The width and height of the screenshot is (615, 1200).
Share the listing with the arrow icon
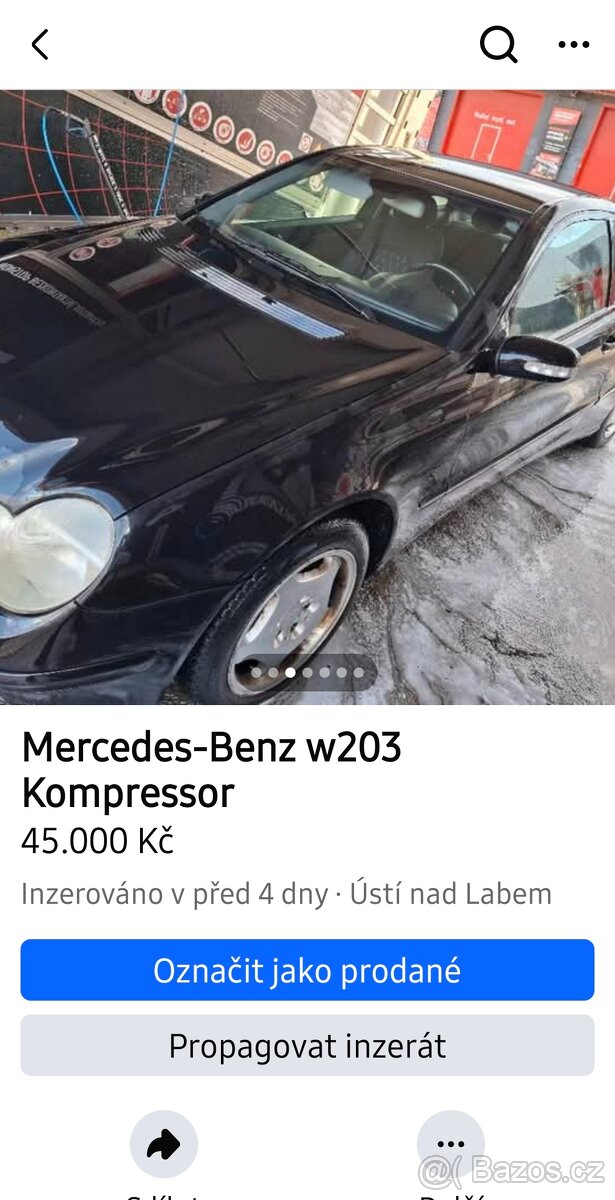point(164,1144)
